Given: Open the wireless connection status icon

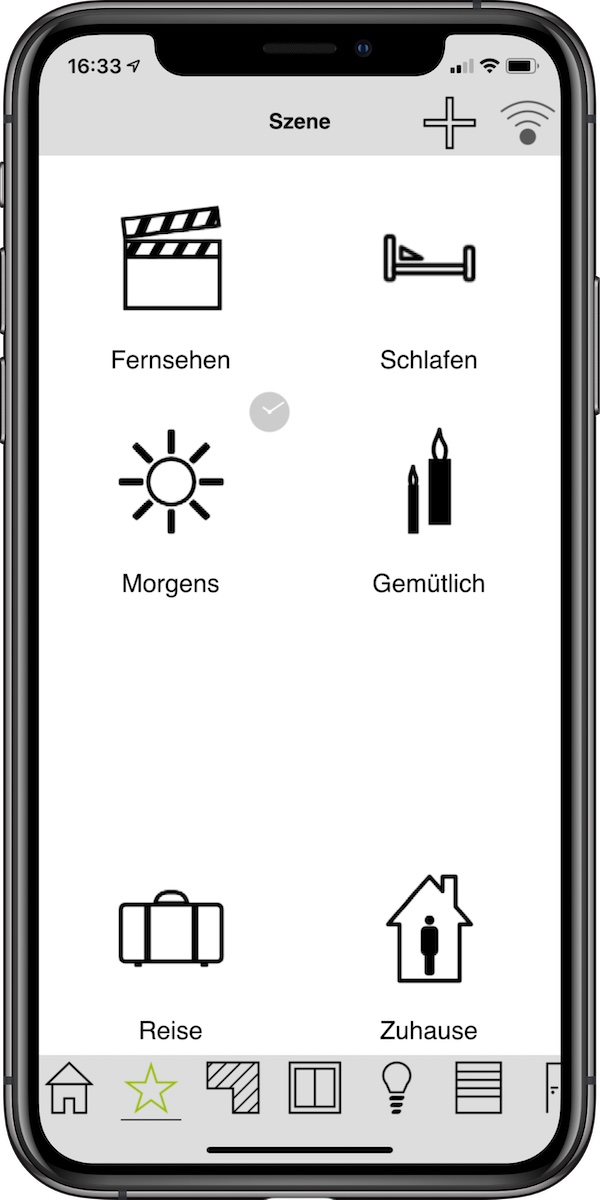Looking at the screenshot, I should pos(527,124).
